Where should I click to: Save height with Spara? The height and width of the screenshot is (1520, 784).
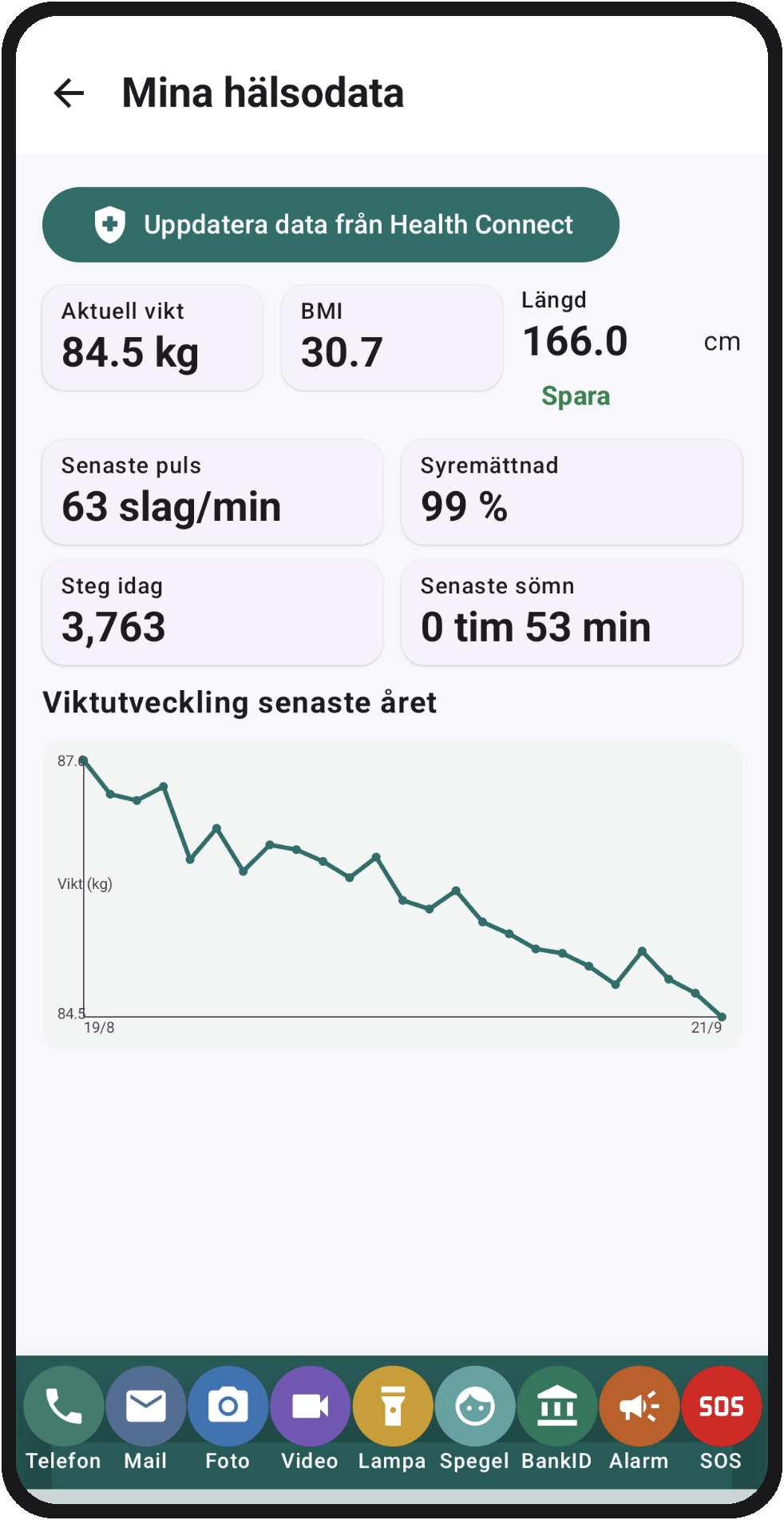(576, 396)
